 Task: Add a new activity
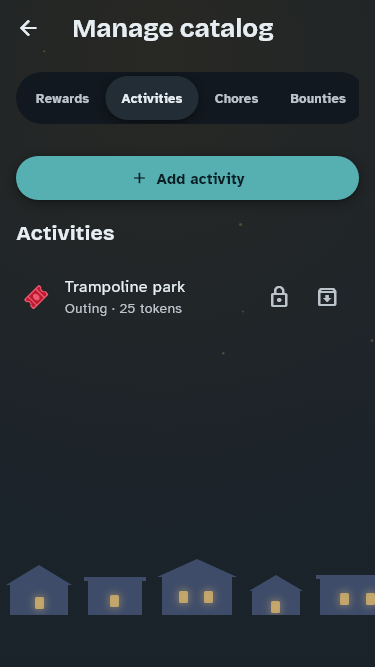[188, 178]
